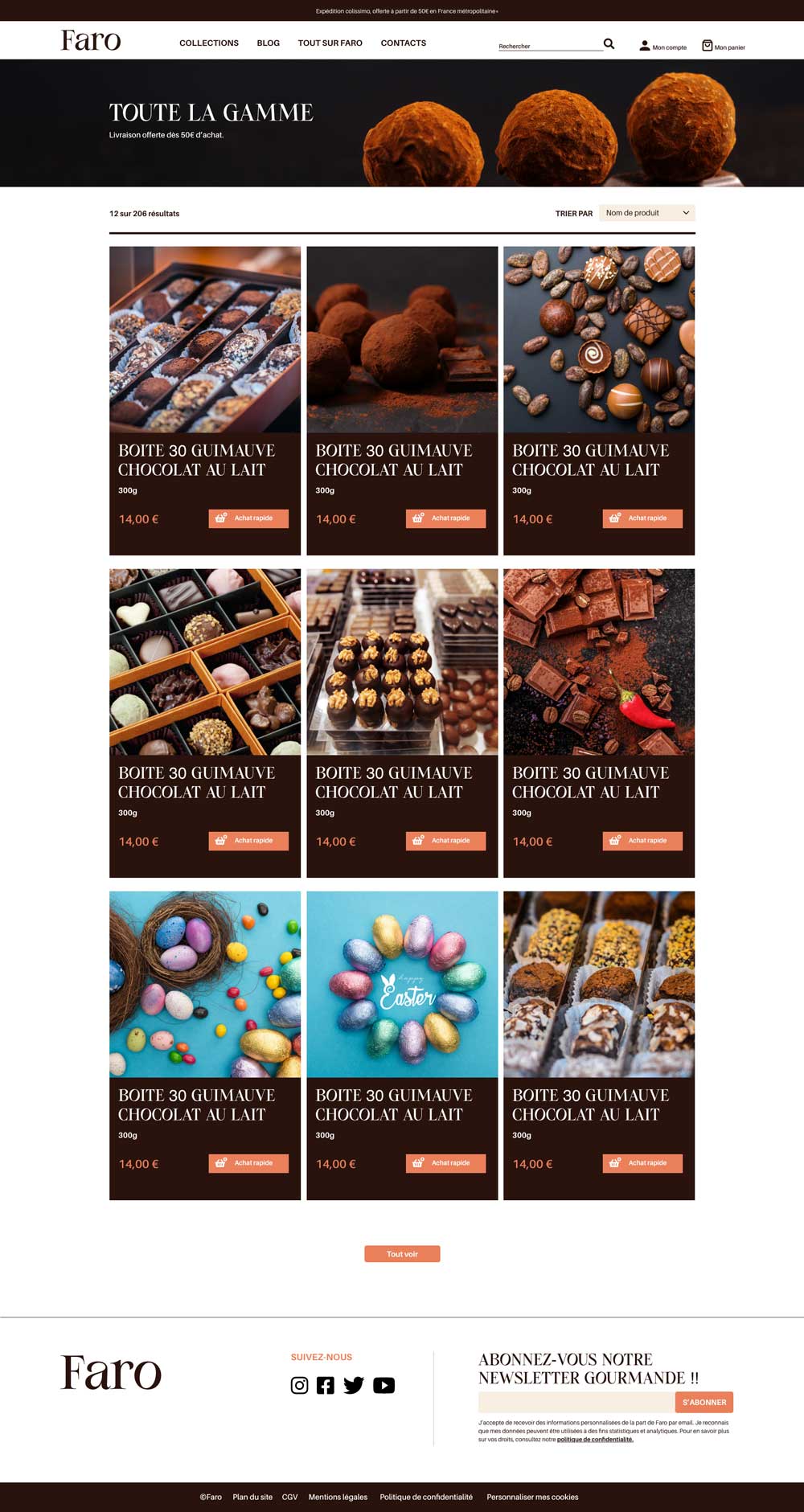804x1512 pixels.
Task: Open the Collections menu
Action: pyautogui.click(x=209, y=43)
